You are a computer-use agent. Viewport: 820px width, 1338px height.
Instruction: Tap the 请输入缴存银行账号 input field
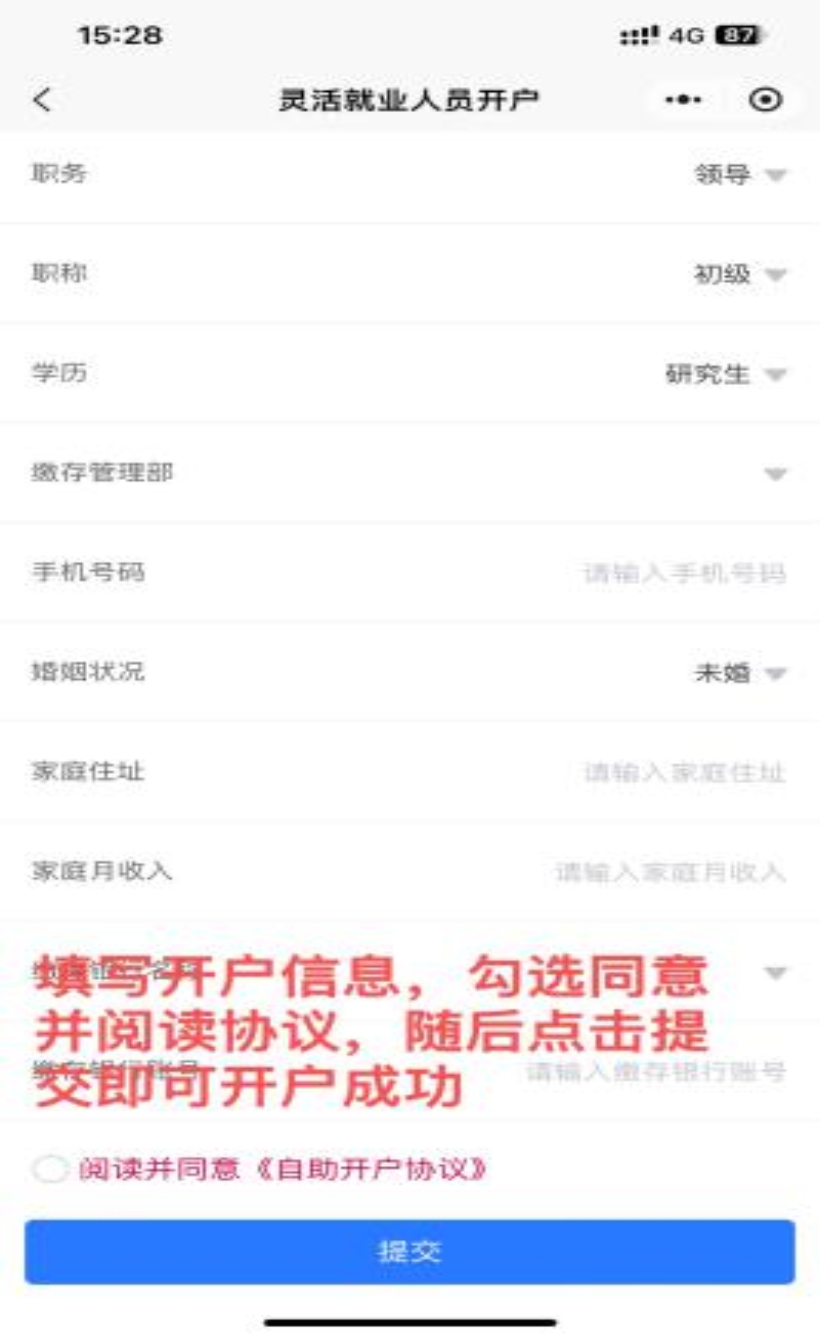[x=655, y=1072]
